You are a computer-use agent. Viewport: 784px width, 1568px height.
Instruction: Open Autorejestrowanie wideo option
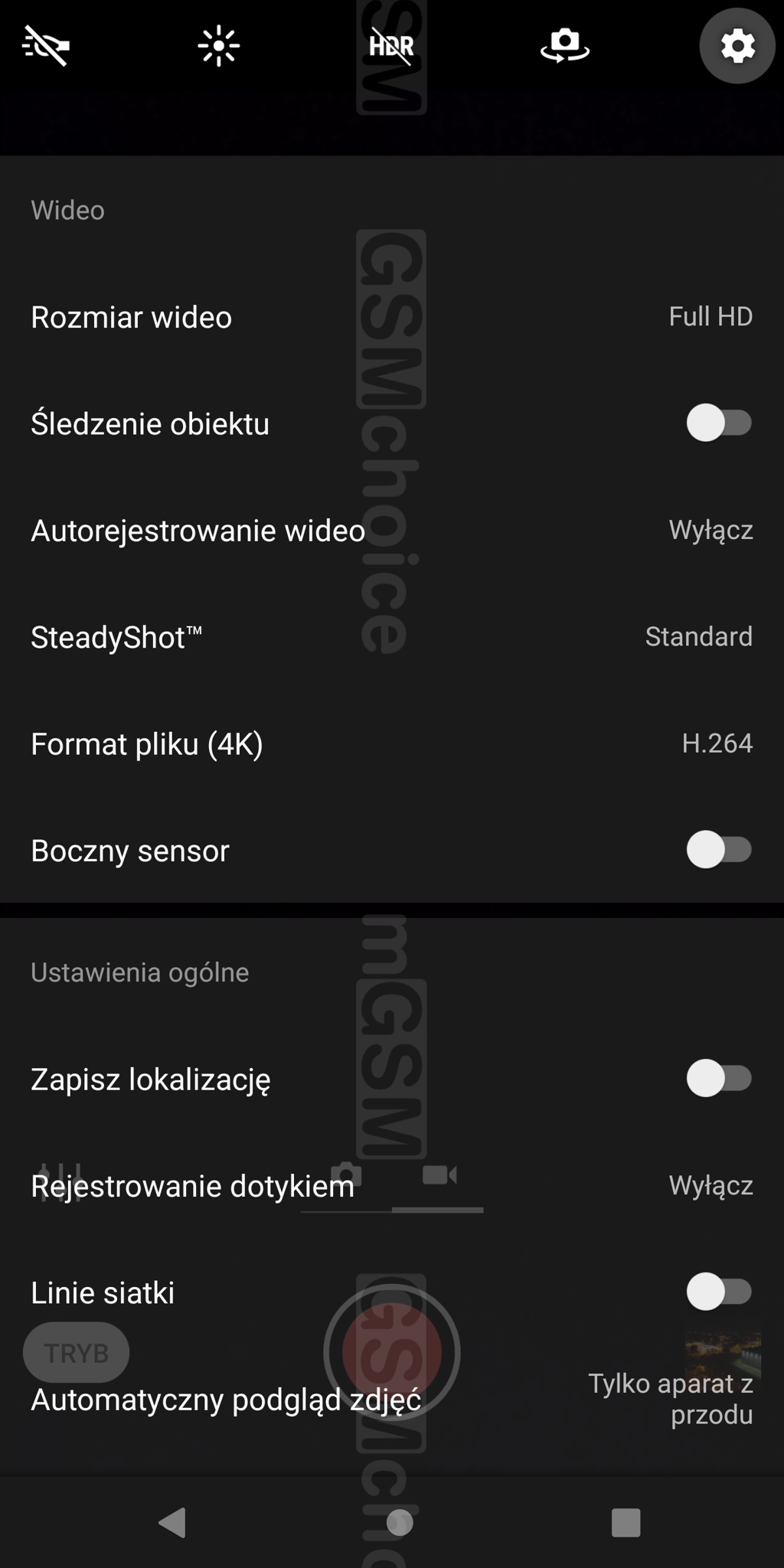pos(392,531)
